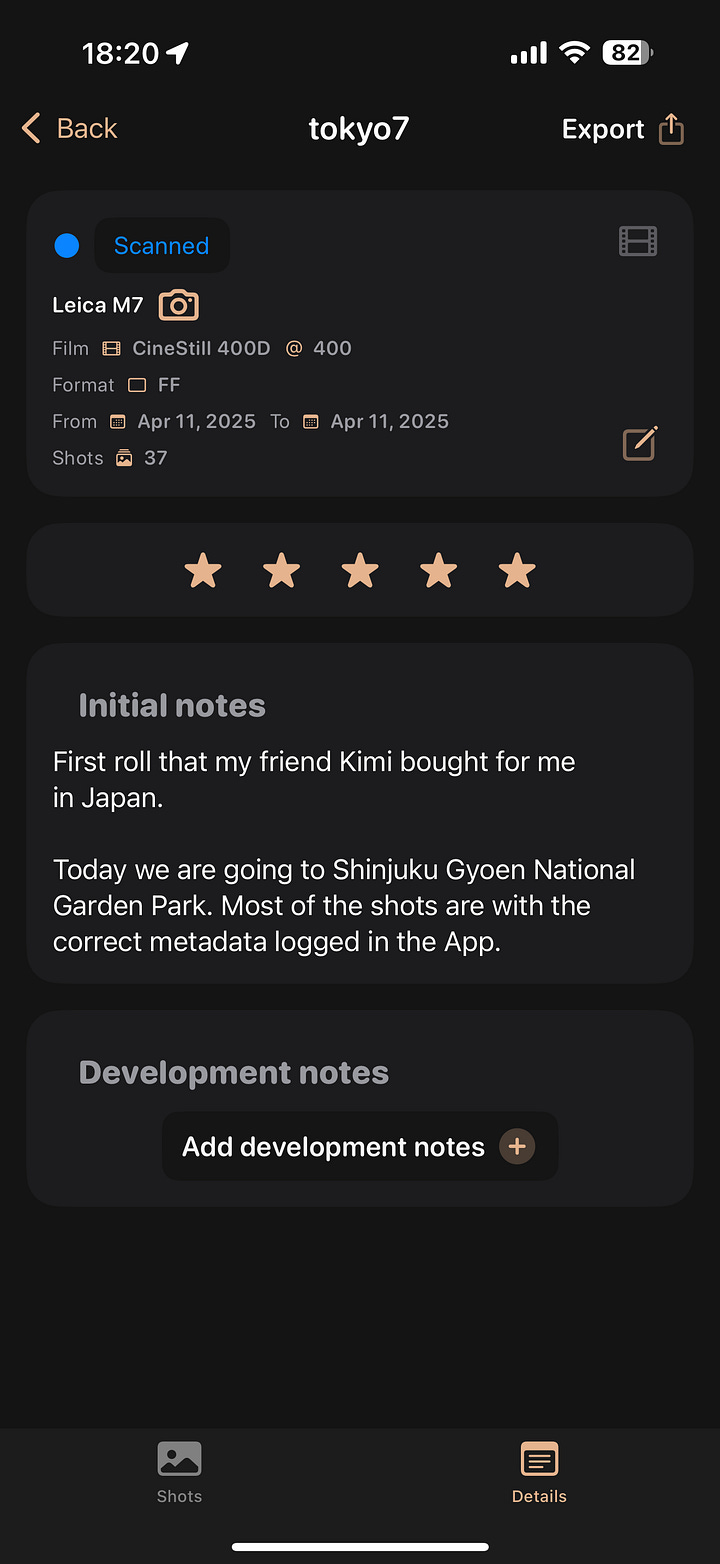Select the Details tab
The width and height of the screenshot is (720, 1564).
coord(539,1472)
